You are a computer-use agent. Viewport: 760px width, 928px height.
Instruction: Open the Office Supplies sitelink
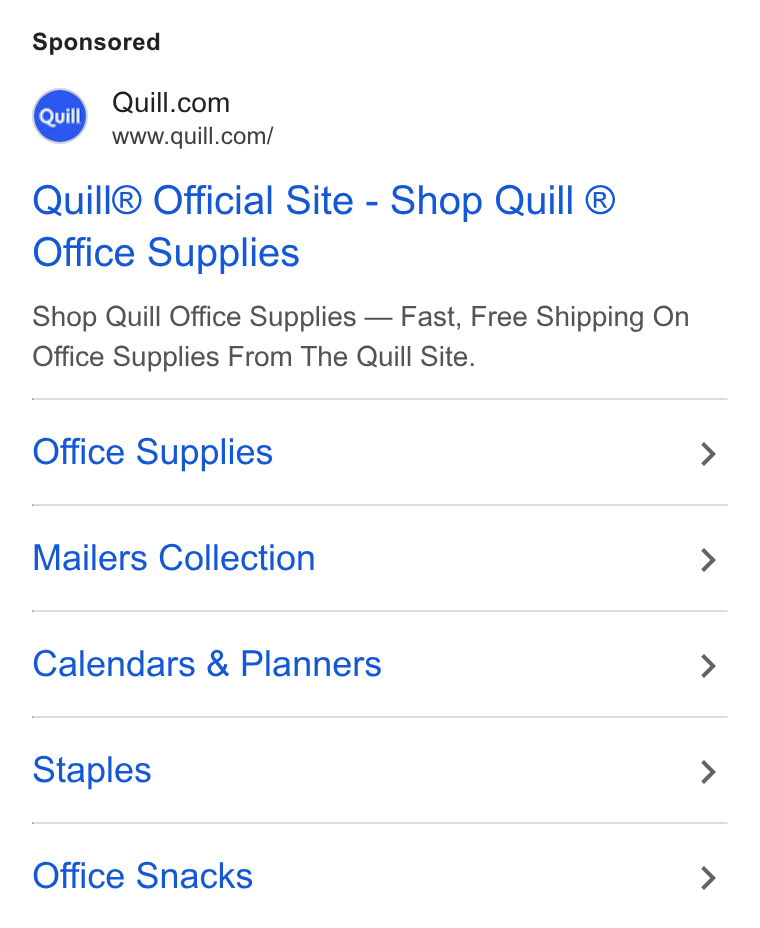379,453
